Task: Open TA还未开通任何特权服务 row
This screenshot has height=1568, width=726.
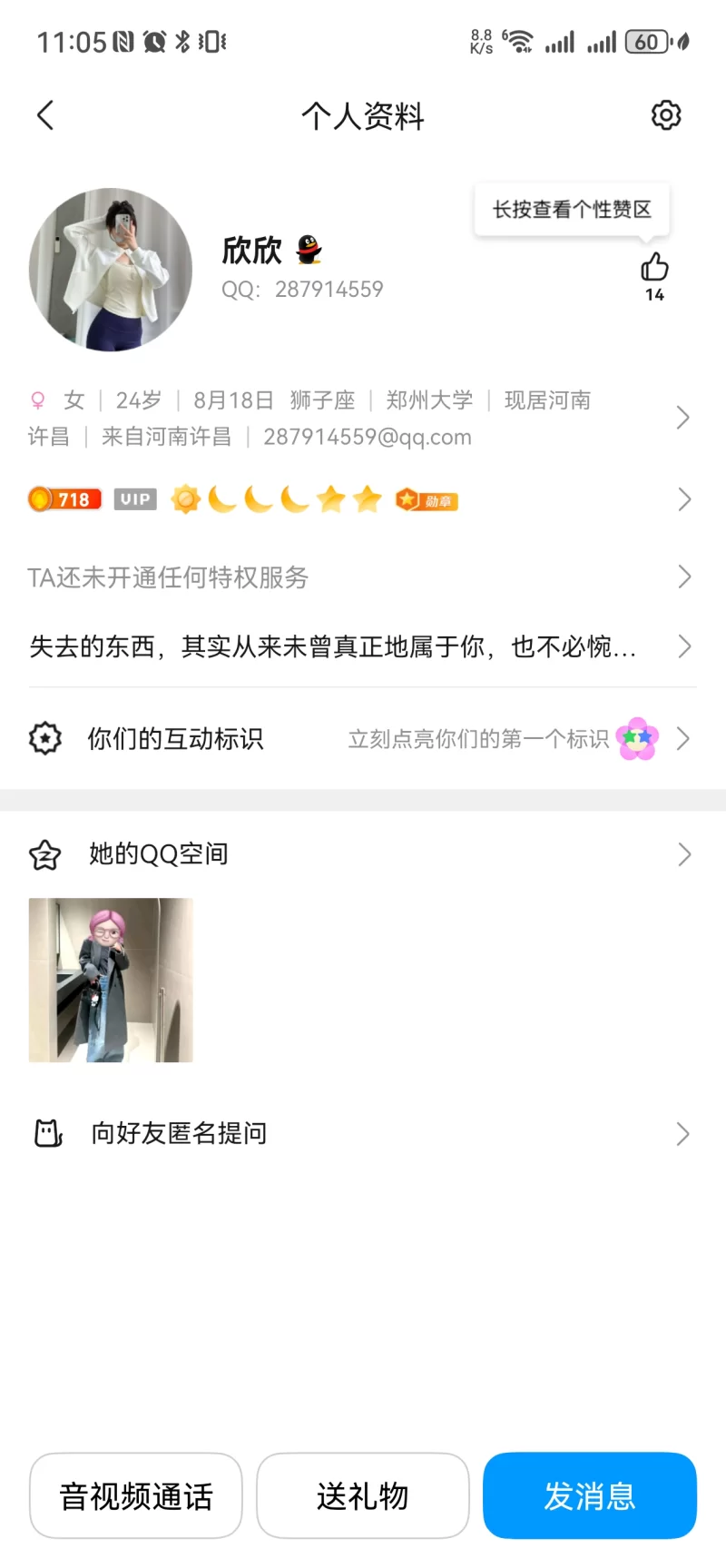Action: 363,577
